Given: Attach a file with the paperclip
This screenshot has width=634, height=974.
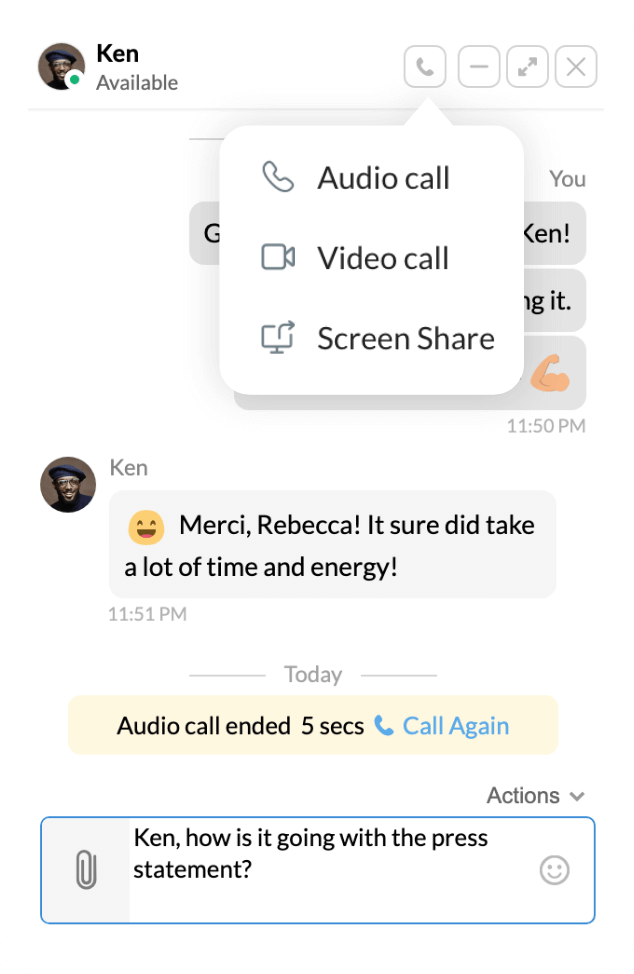Looking at the screenshot, I should 86,870.
